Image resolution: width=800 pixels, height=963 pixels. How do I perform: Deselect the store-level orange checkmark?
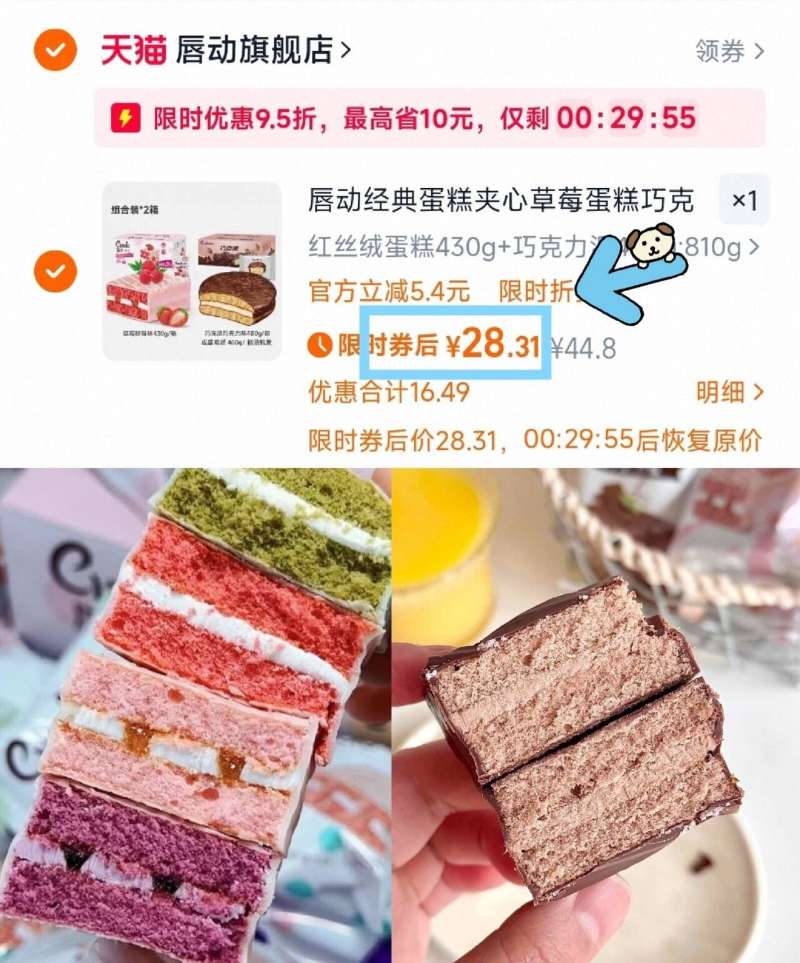pyautogui.click(x=53, y=47)
